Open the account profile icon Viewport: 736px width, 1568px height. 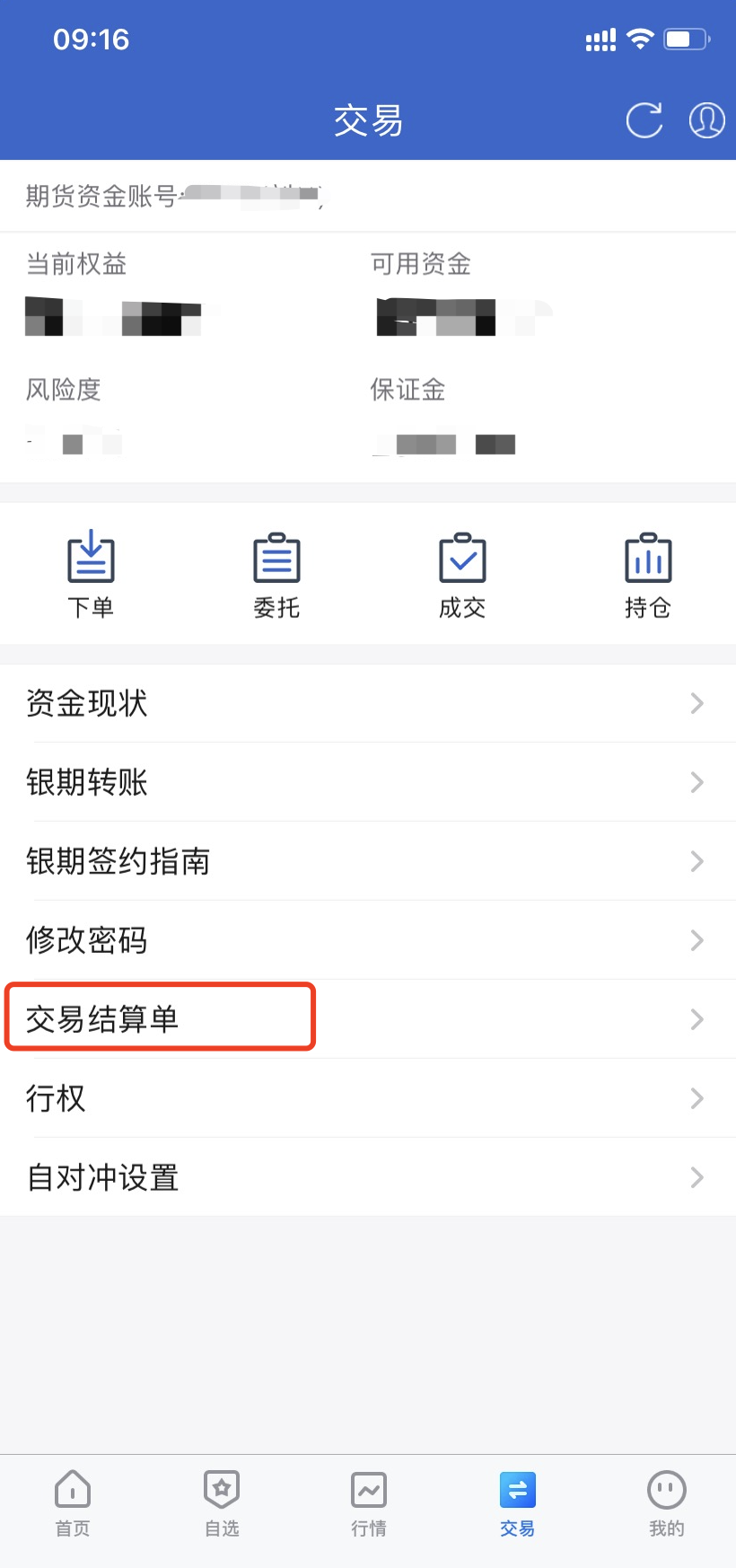coord(706,120)
